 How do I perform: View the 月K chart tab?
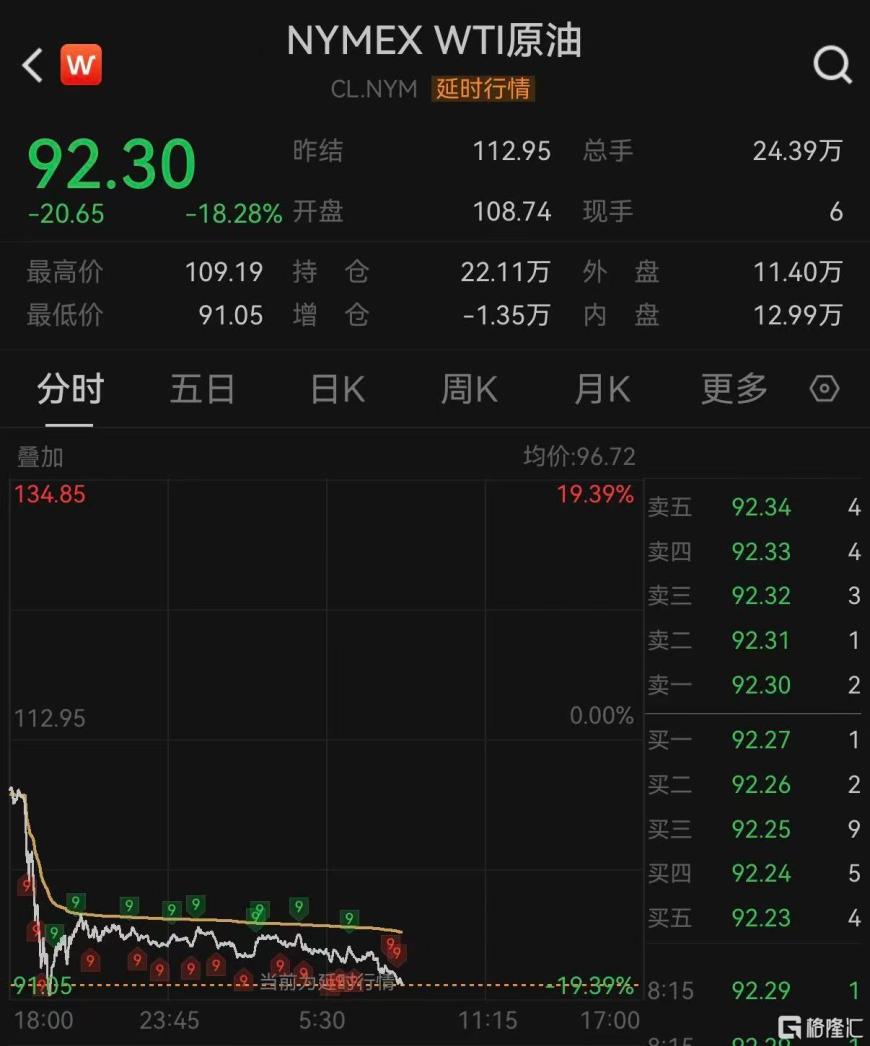coord(602,389)
